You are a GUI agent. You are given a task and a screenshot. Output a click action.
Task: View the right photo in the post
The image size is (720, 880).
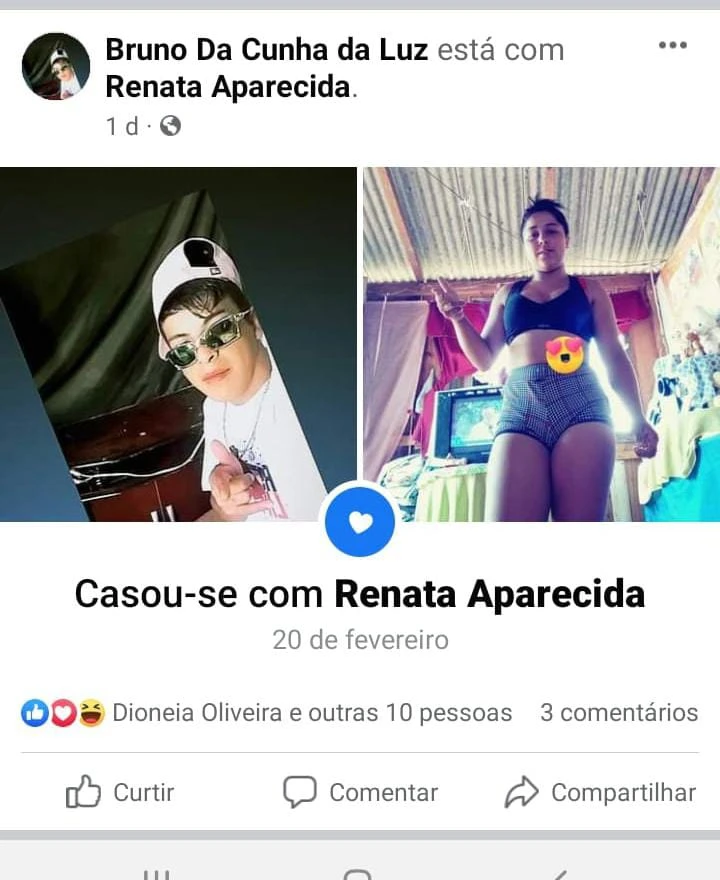coord(540,344)
